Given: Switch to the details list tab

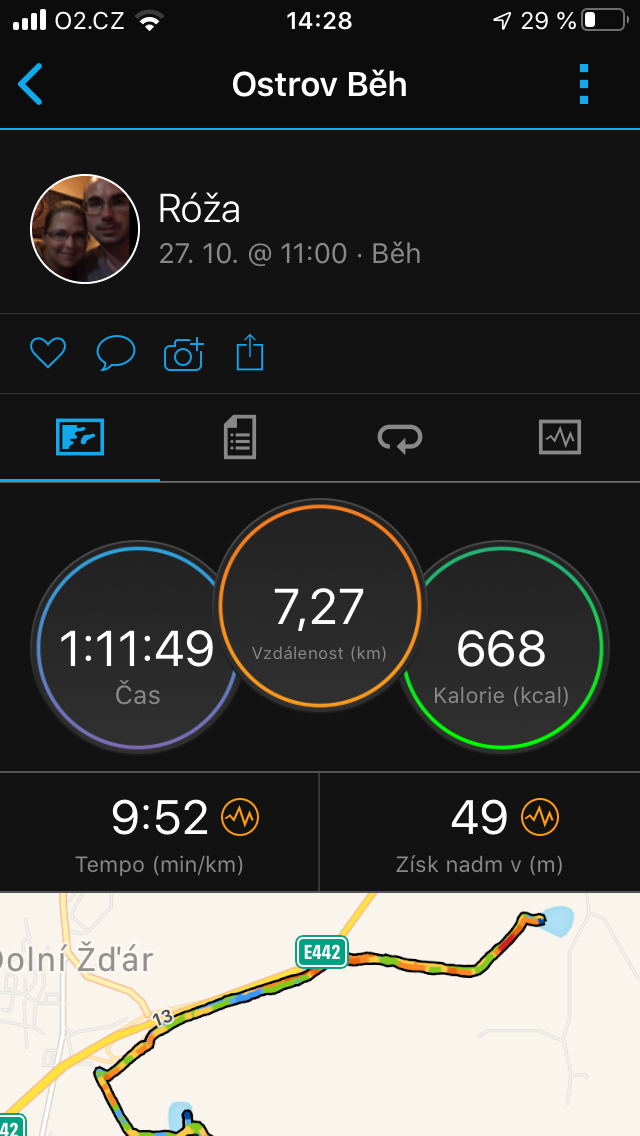Looking at the screenshot, I should (x=240, y=438).
